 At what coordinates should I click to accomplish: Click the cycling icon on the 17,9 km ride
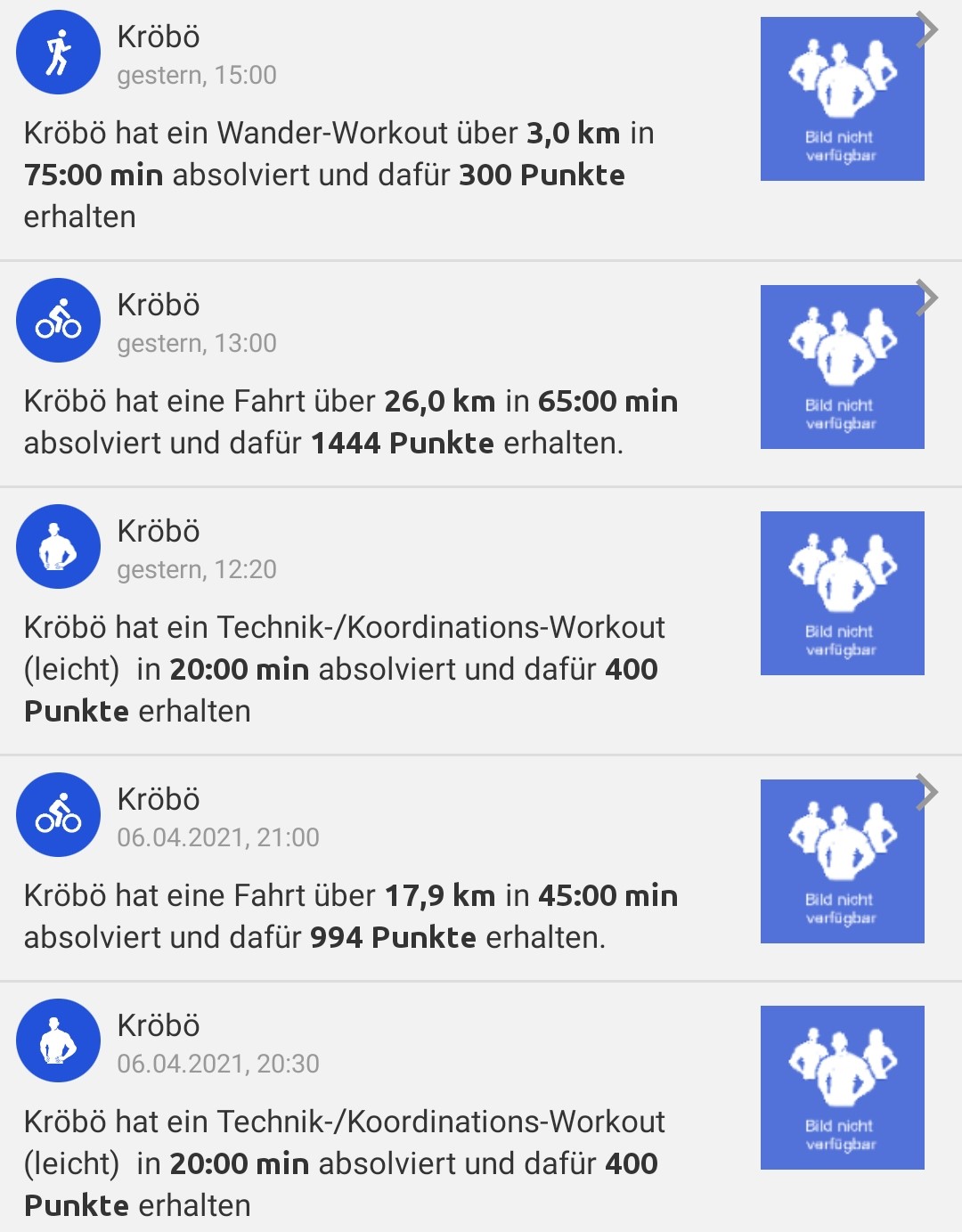[x=58, y=814]
